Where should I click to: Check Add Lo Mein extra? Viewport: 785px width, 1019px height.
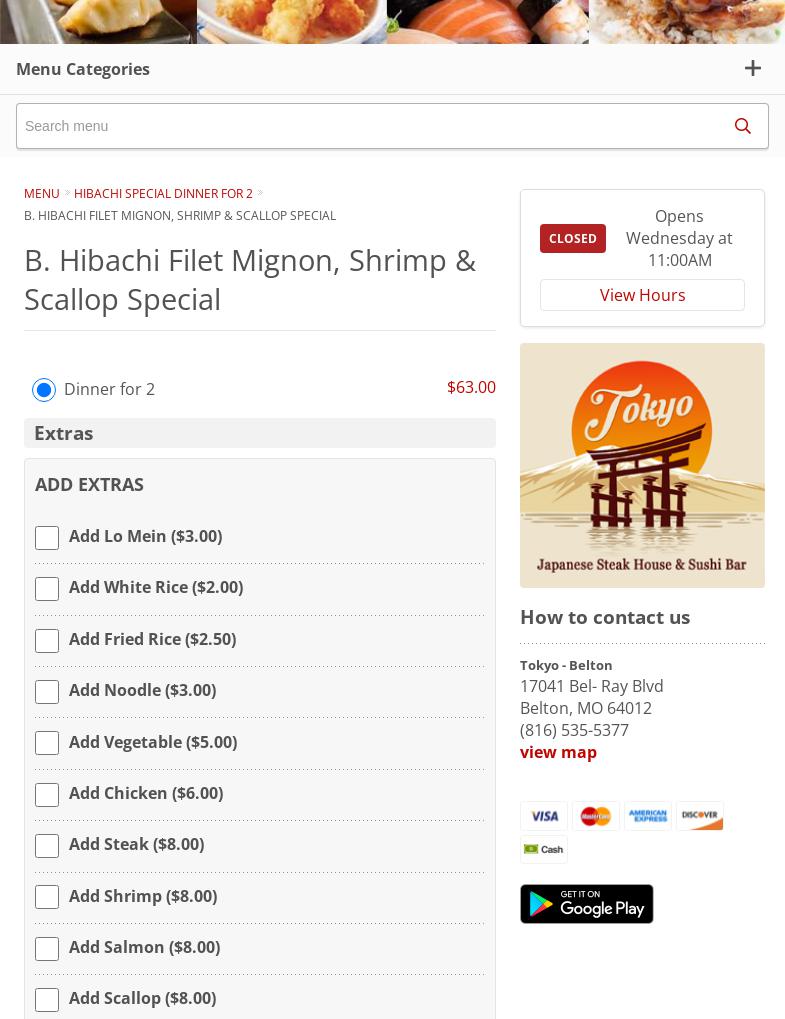click(47, 538)
